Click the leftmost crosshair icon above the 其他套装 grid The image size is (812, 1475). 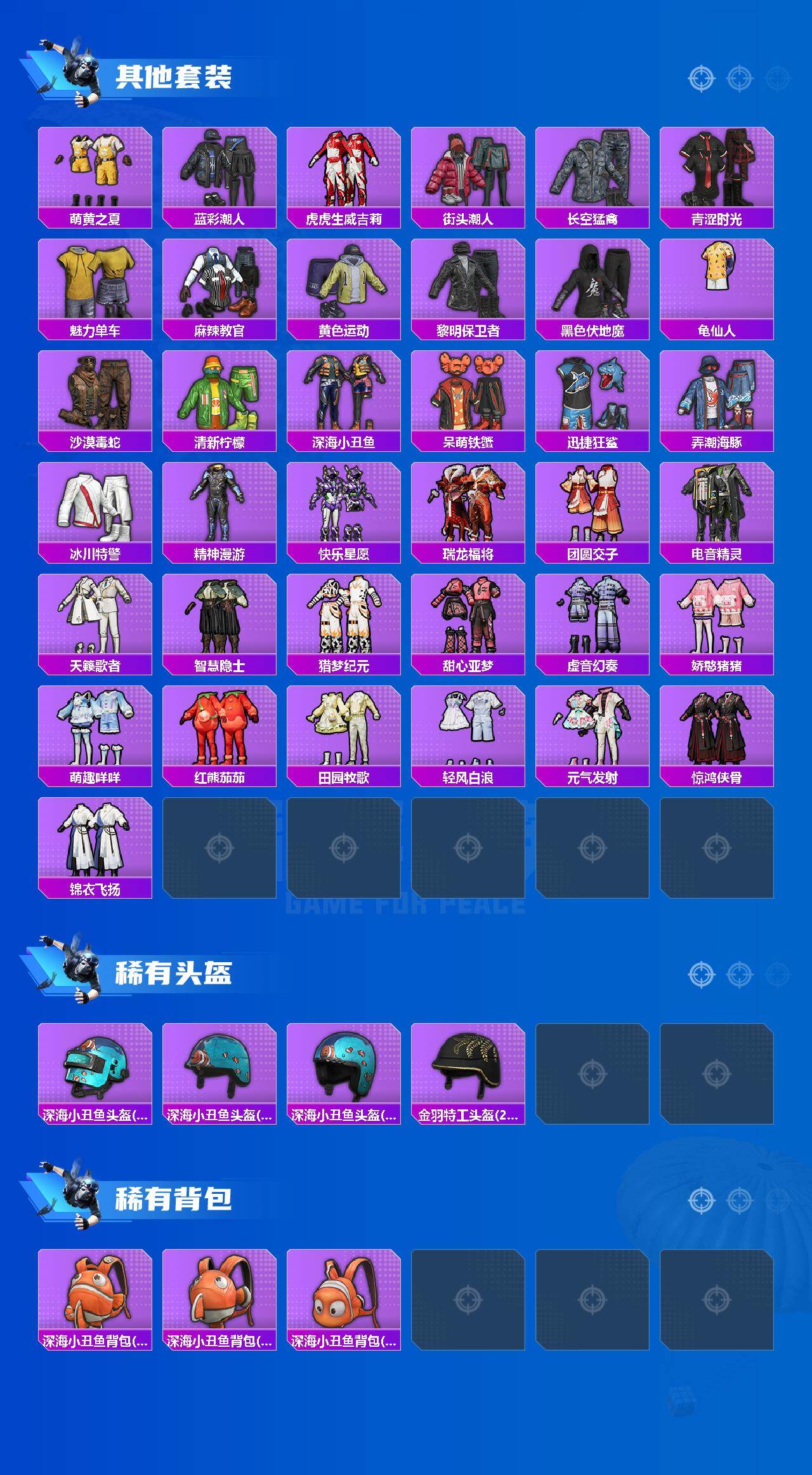pos(700,77)
